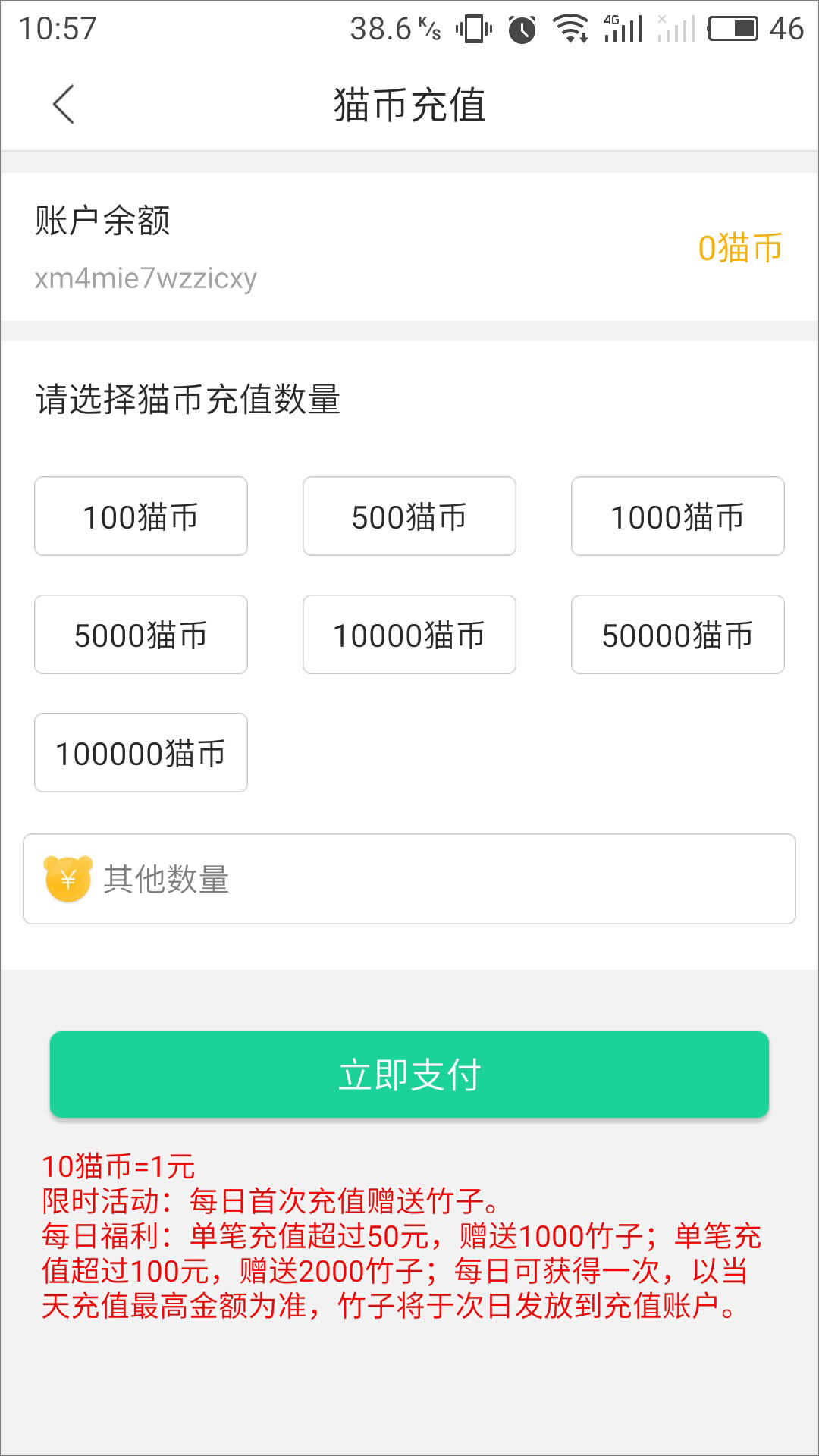The image size is (819, 1456).
Task: Choose the 10000猫币 amount
Action: (409, 635)
